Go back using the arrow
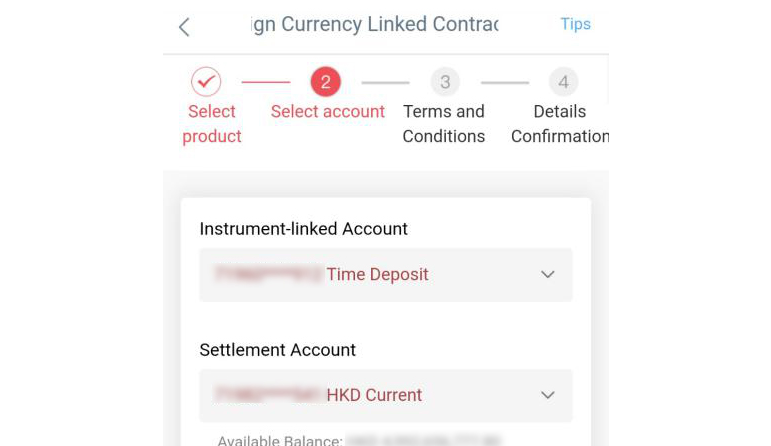Screen dimensions: 771x446 [x=184, y=27]
